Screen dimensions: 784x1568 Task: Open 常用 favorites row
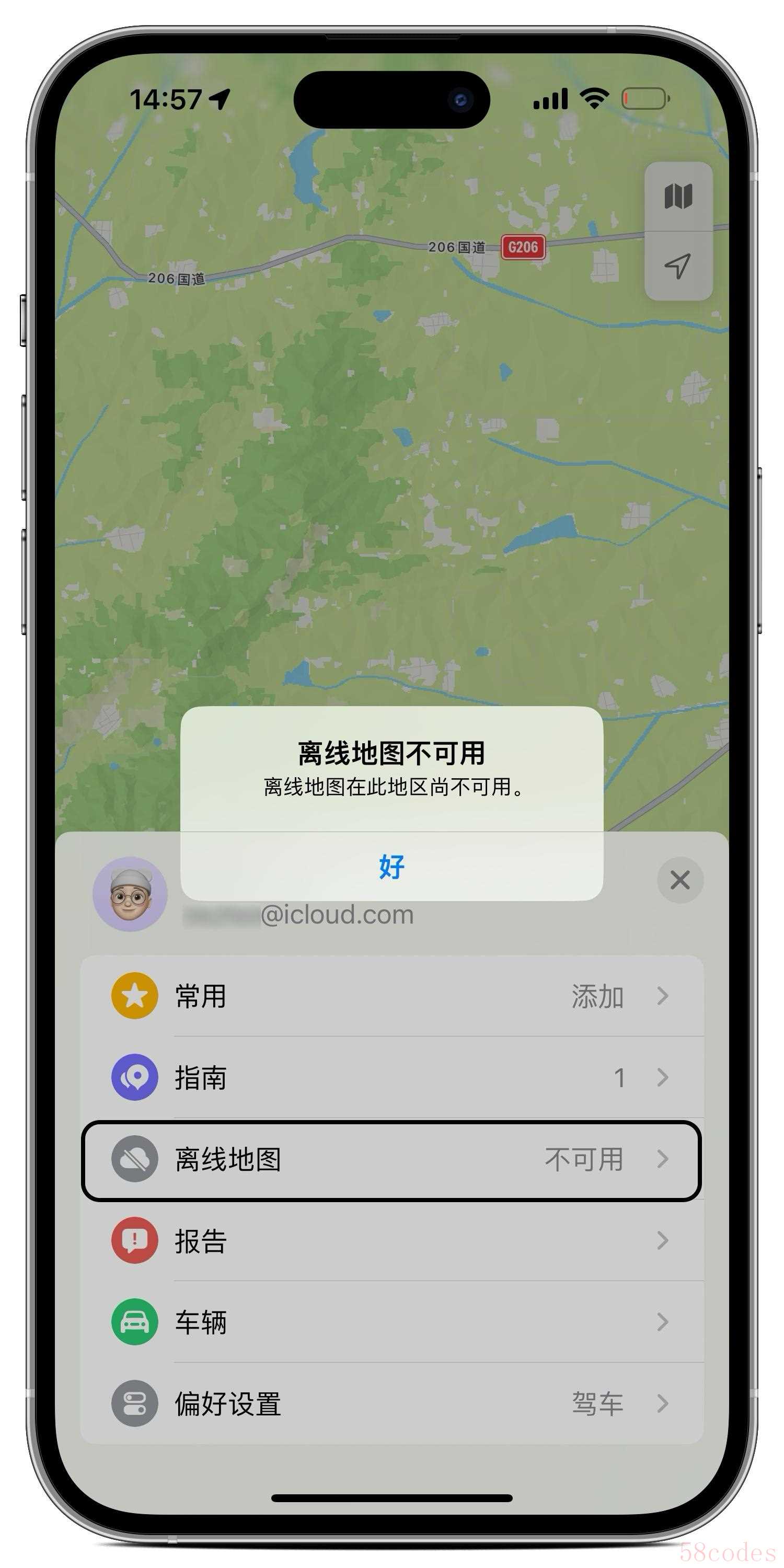pyautogui.click(x=391, y=996)
